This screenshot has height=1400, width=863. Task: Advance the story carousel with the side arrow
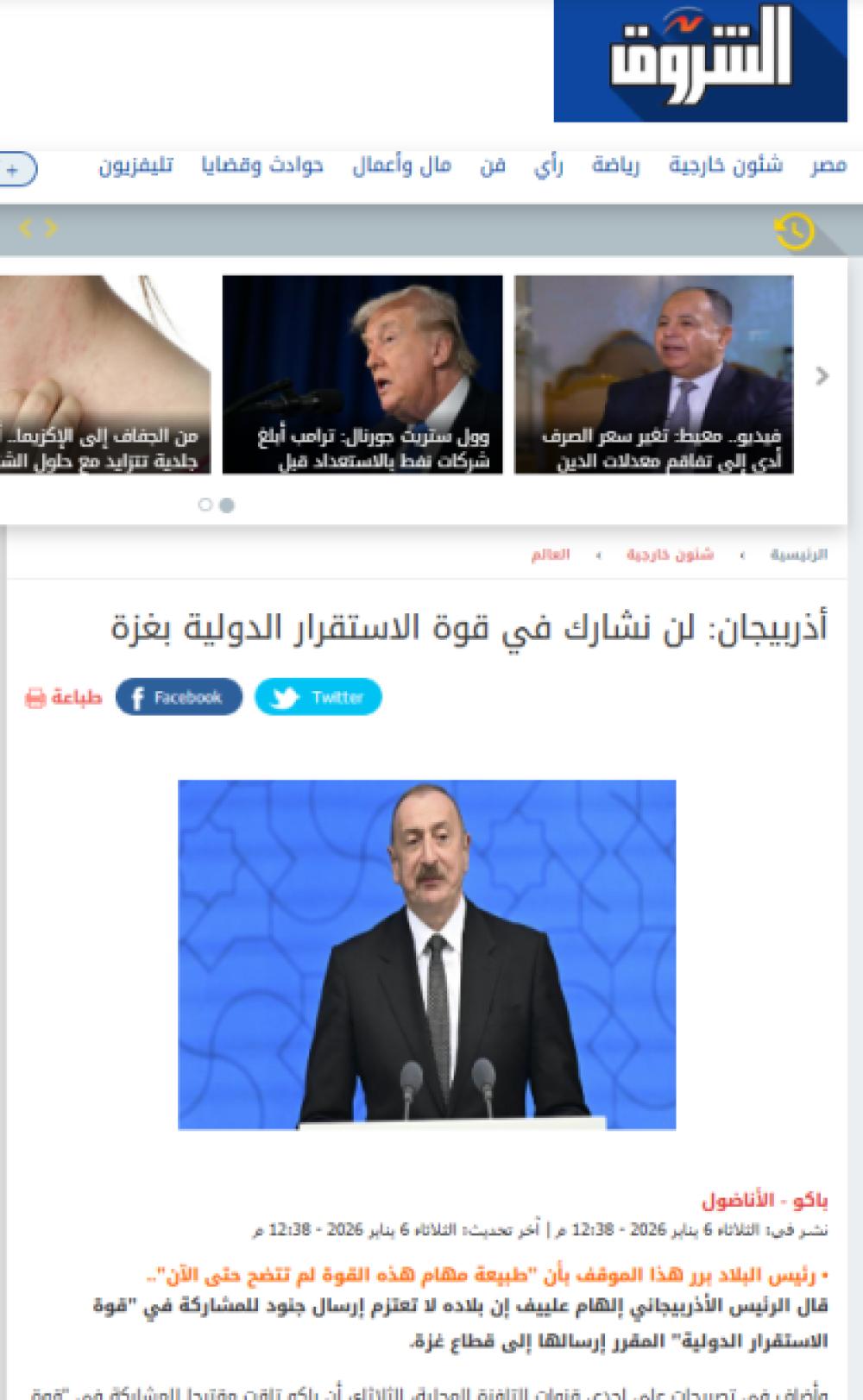pos(822,376)
